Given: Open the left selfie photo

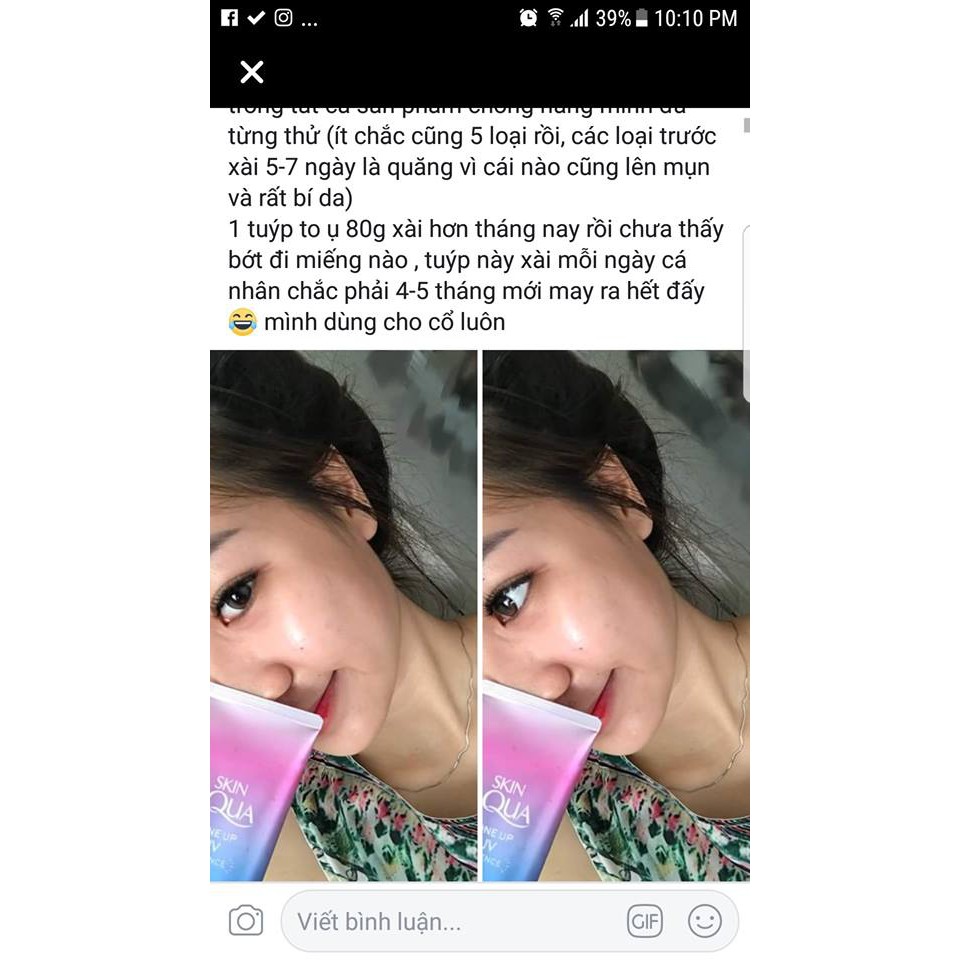Looking at the screenshot, I should pyautogui.click(x=344, y=615).
